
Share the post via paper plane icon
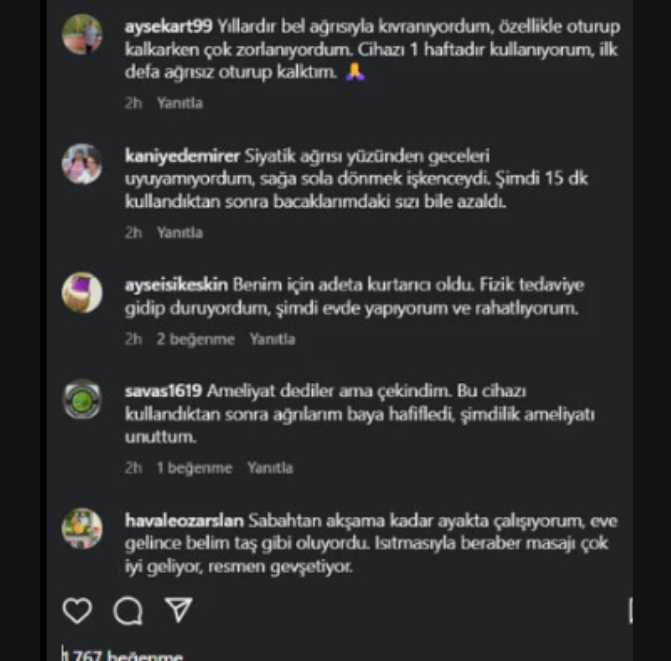click(x=178, y=610)
